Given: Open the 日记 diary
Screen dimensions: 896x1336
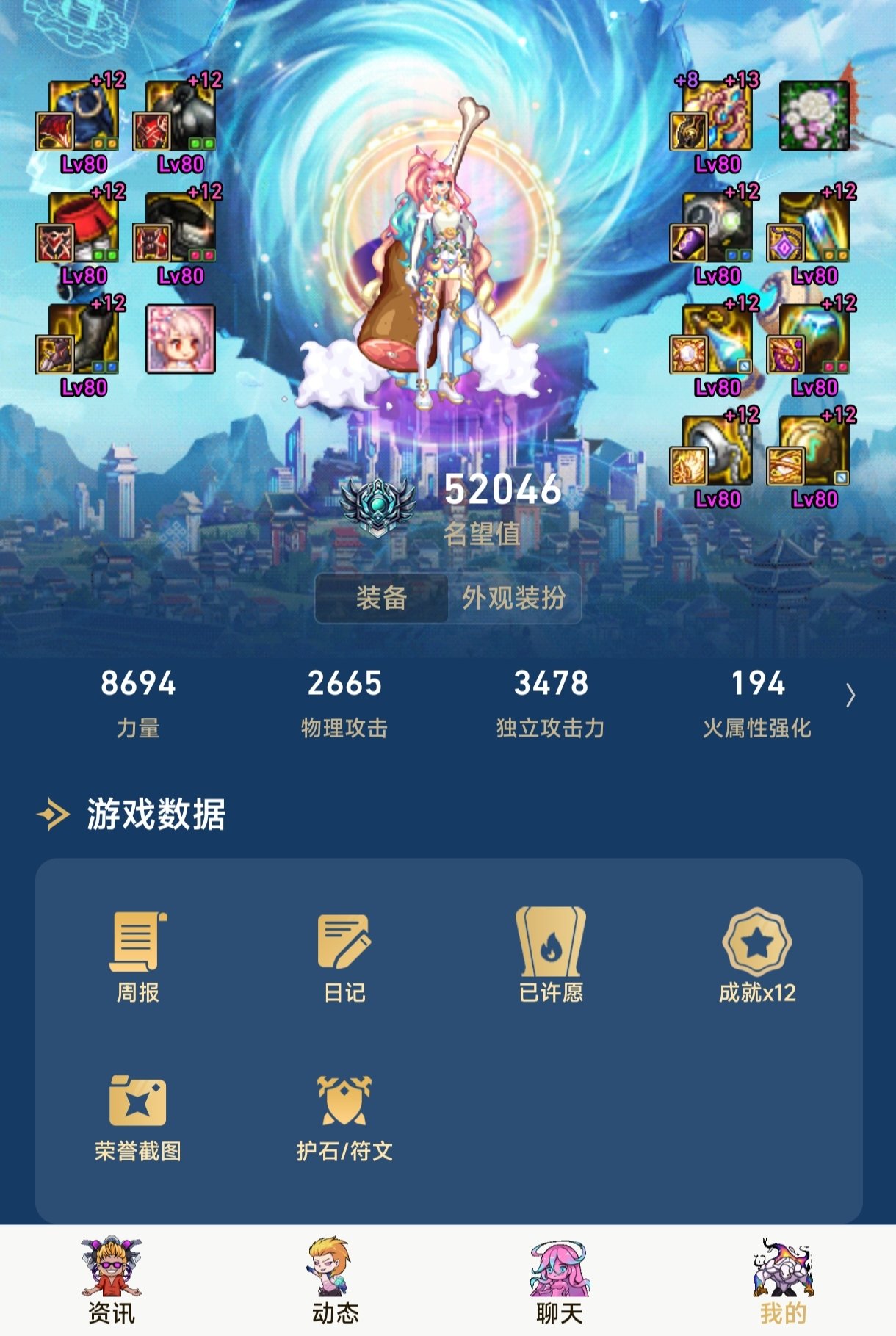Looking at the screenshot, I should coord(344,956).
